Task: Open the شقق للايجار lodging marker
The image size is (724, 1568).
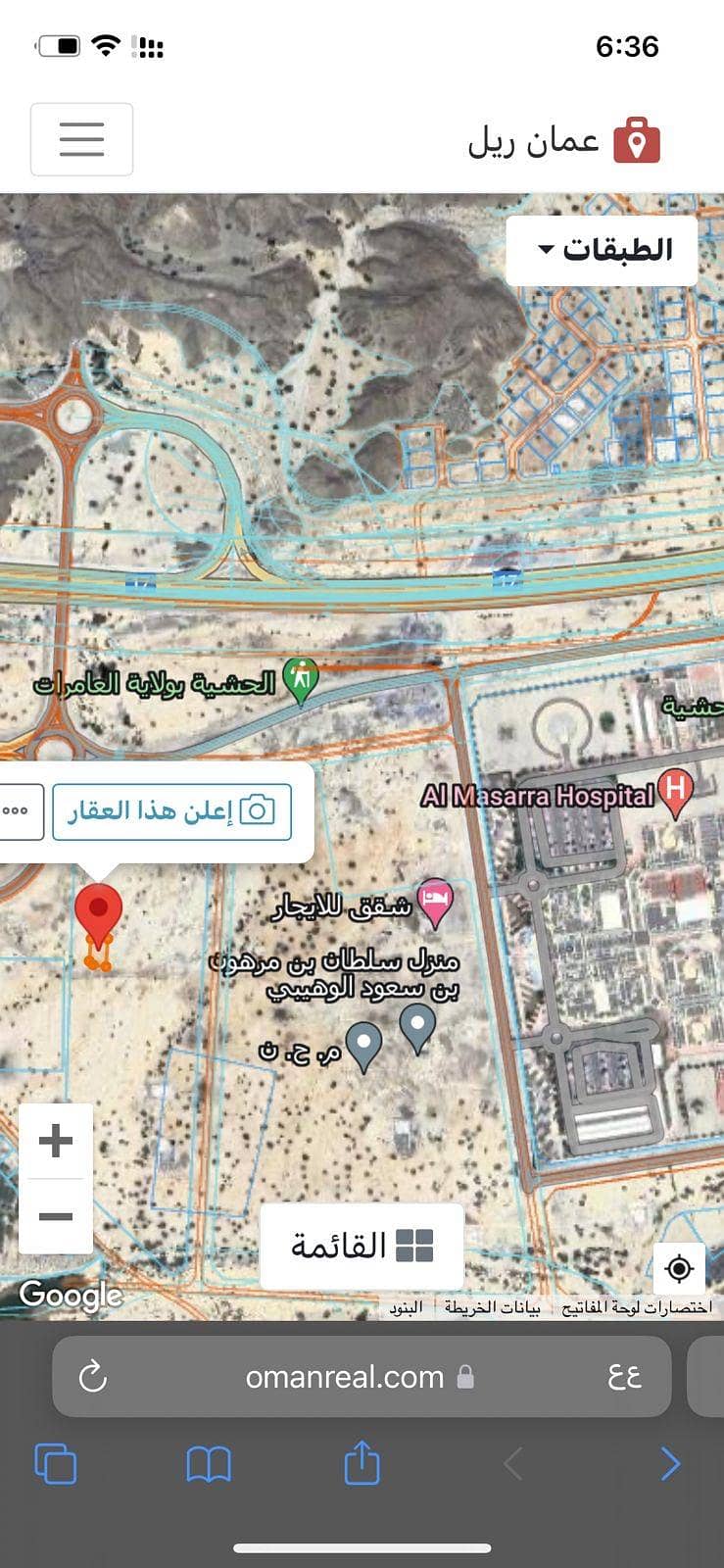Action: click(435, 901)
